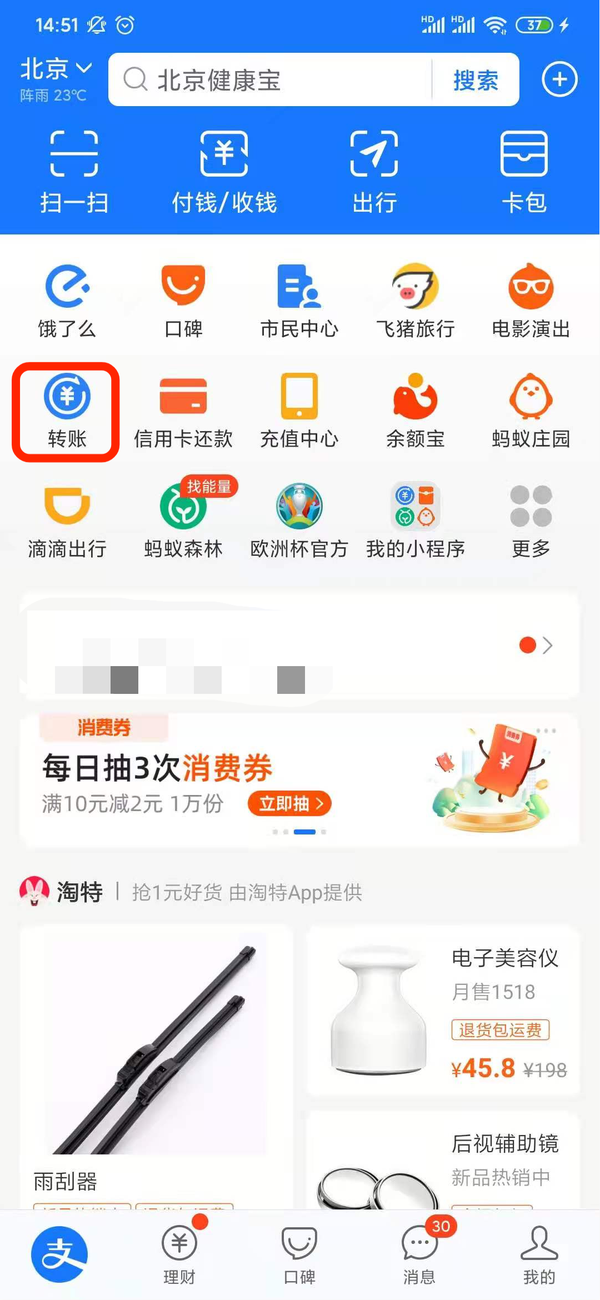Open 出行 travel services
The image size is (600, 1300).
[374, 170]
